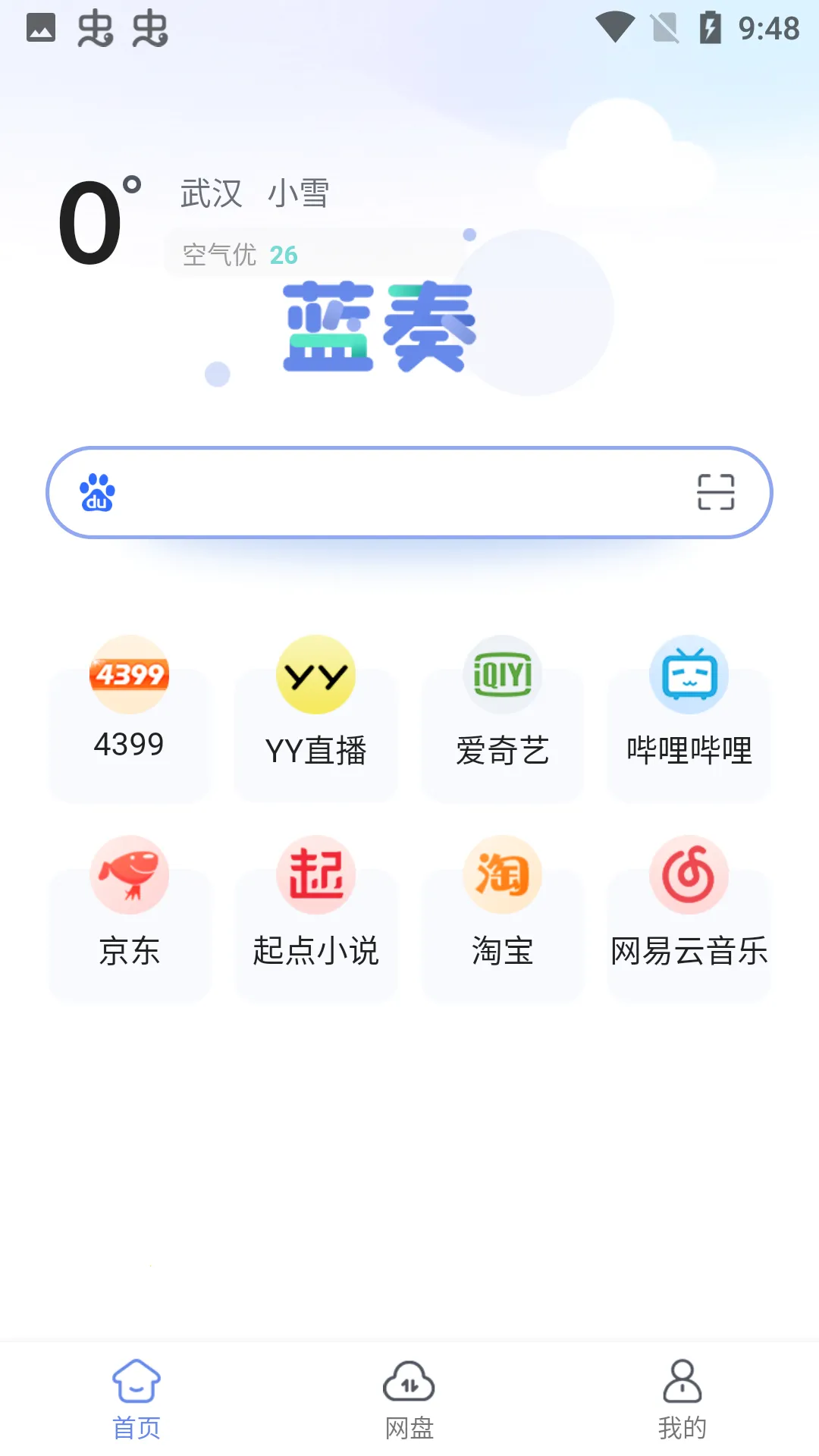Tap the air quality index 26
Image resolution: width=819 pixels, height=1456 pixels.
click(284, 255)
